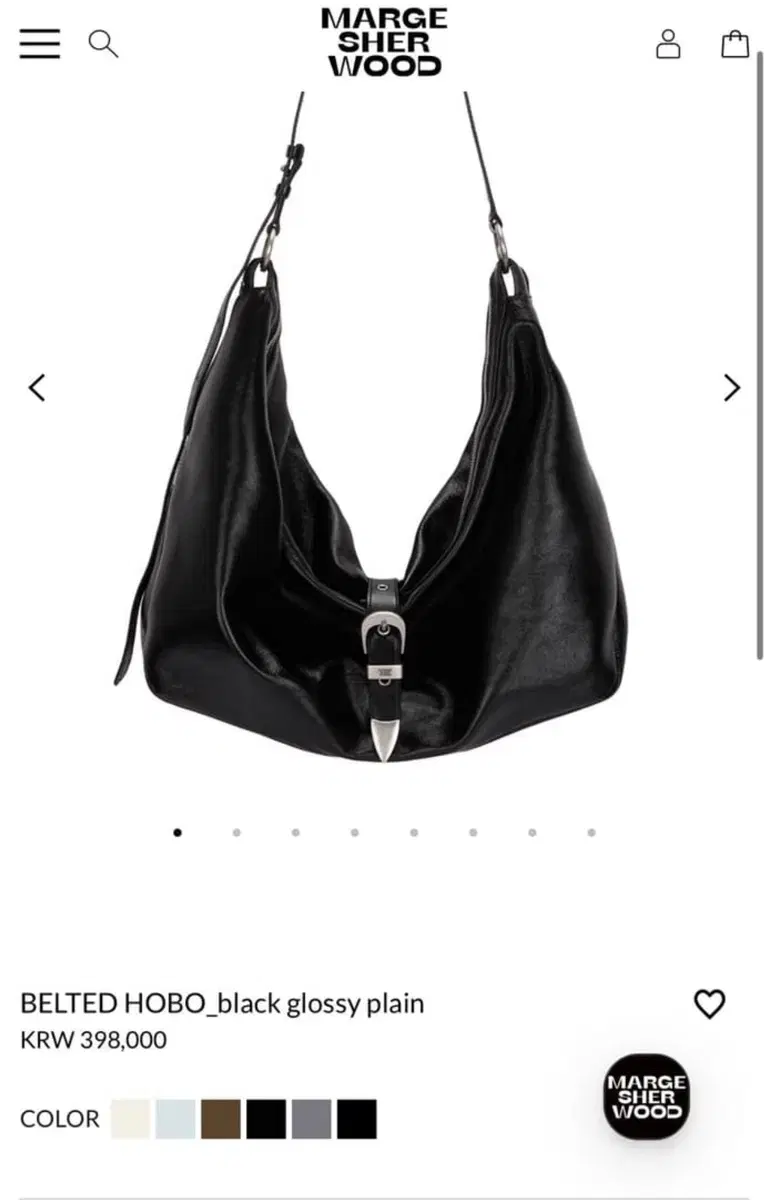Open the account profile icon
This screenshot has height=1200, width=769.
[x=668, y=45]
